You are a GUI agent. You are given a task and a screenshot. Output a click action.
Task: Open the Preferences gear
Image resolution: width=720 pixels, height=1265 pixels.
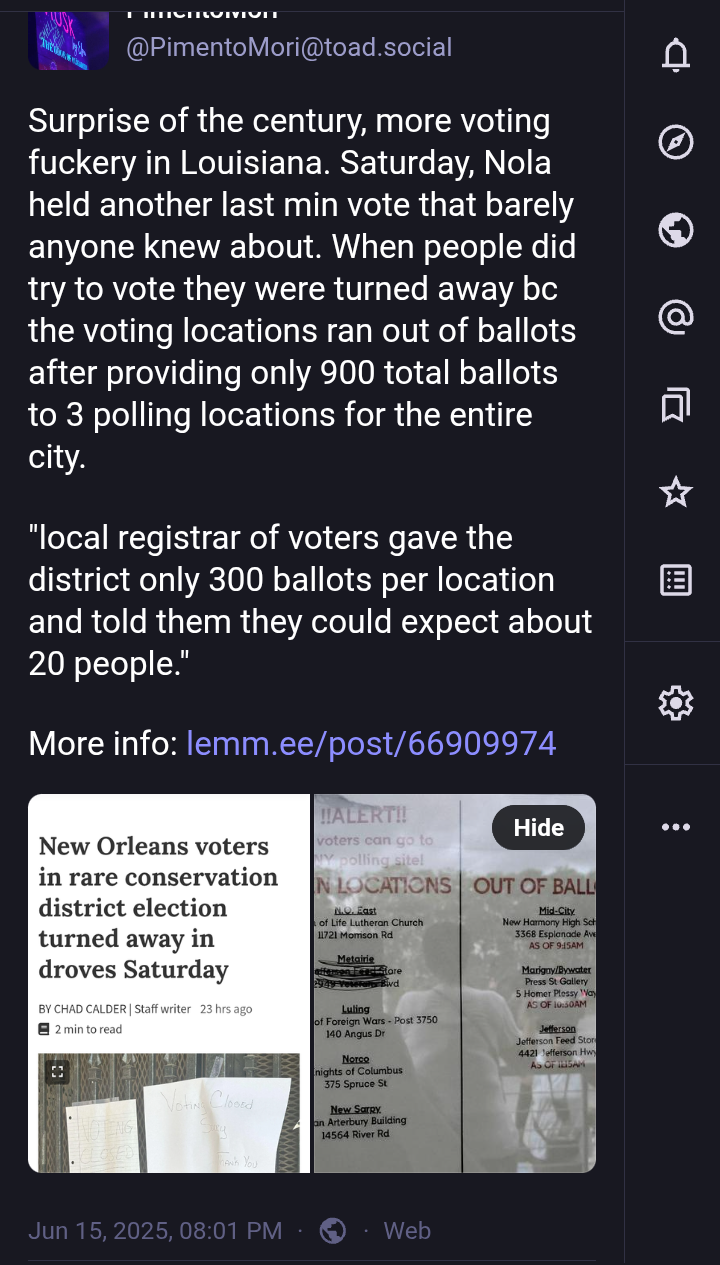676,703
